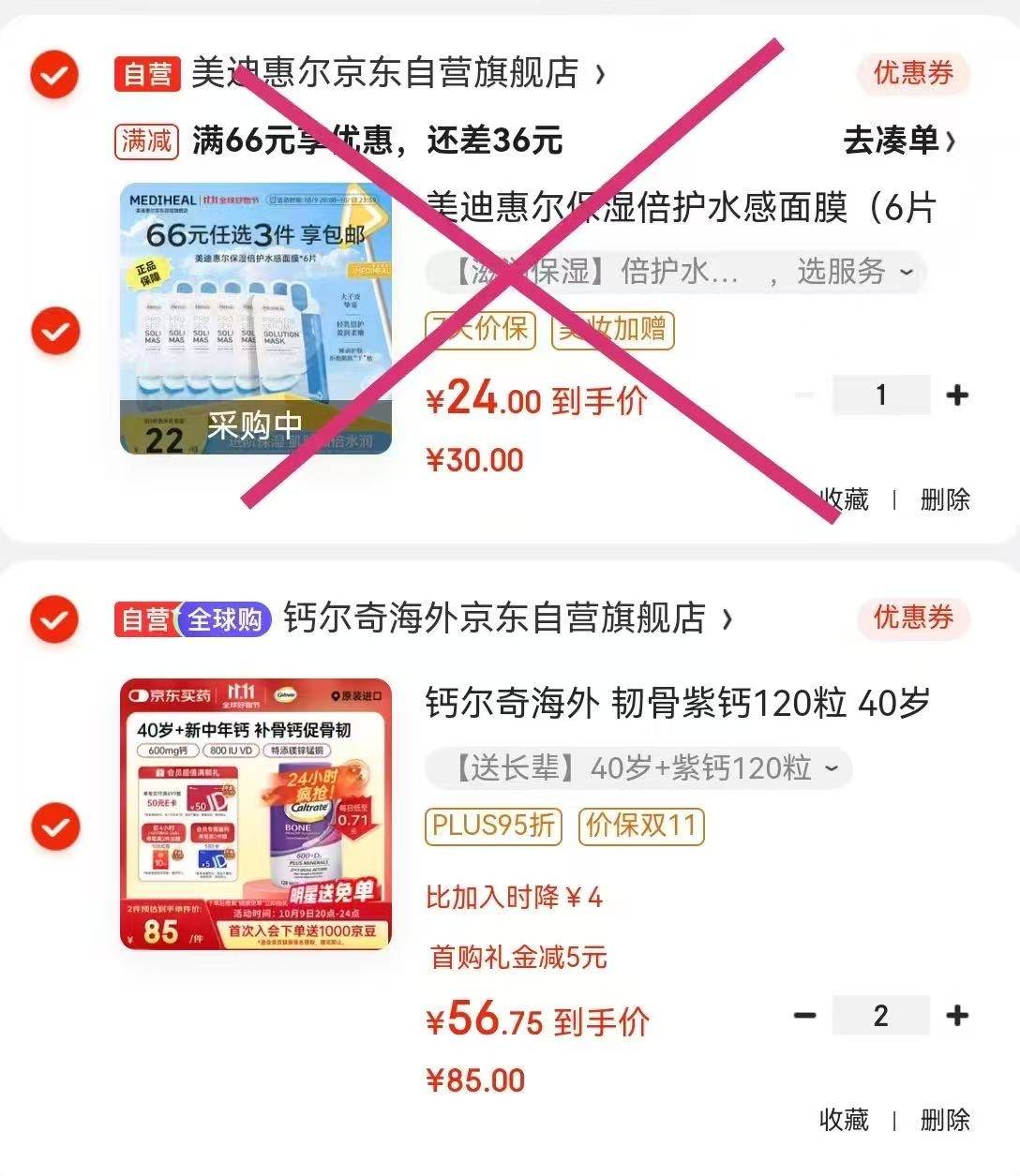Viewport: 1020px width, 1176px height.
Task: Decrease the 钙尔奇紫钙 quantity
Action: pos(804,1016)
